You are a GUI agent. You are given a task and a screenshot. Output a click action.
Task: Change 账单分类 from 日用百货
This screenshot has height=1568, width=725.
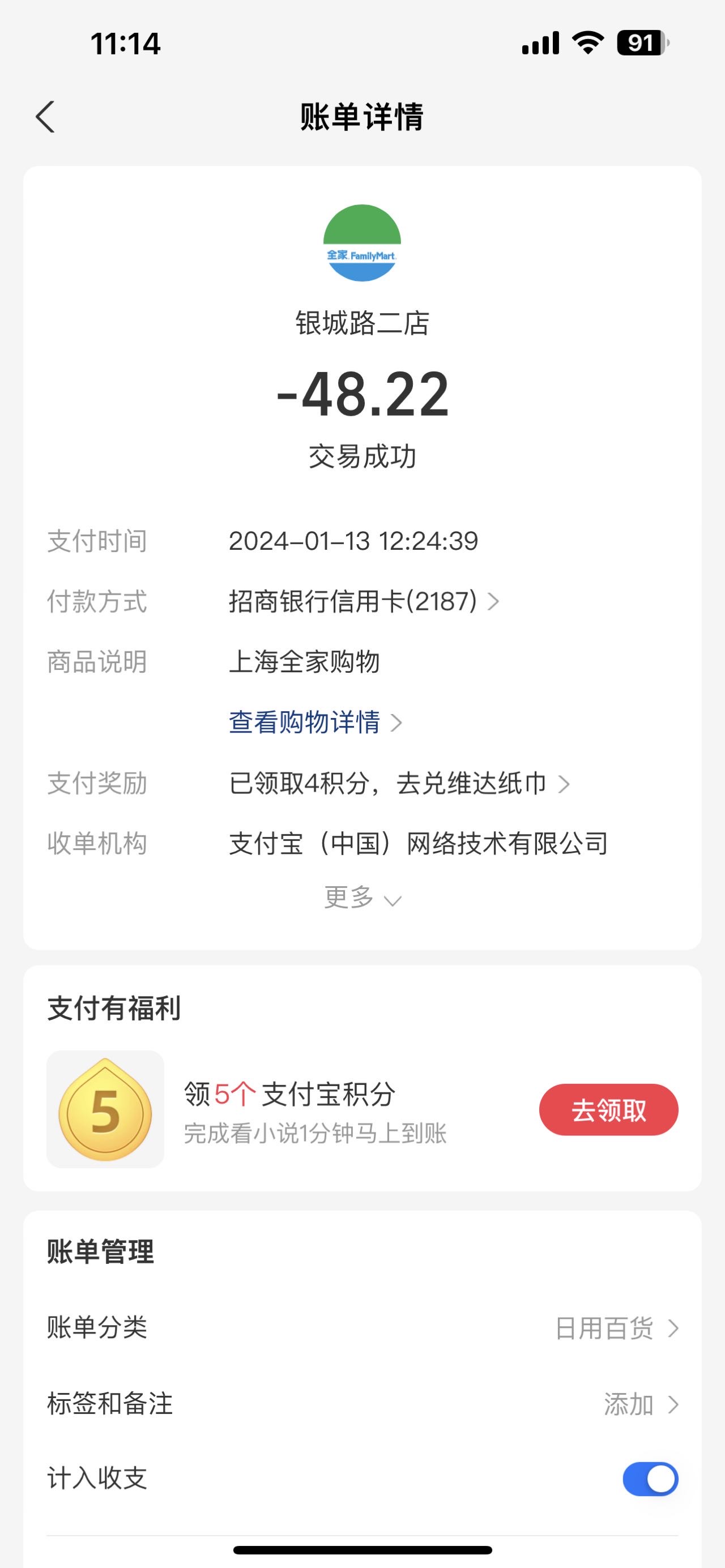(x=362, y=1327)
